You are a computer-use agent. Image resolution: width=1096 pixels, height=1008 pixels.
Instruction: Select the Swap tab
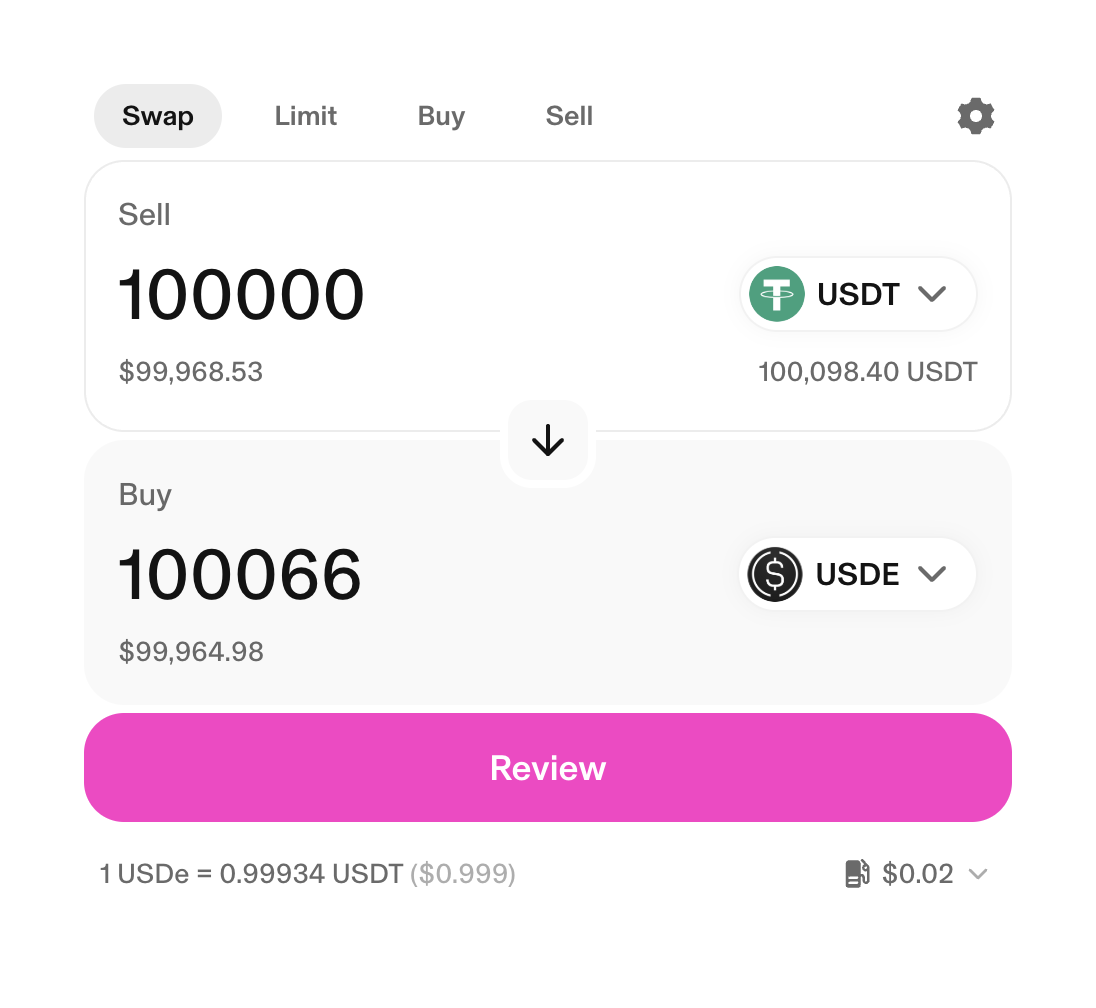click(158, 116)
